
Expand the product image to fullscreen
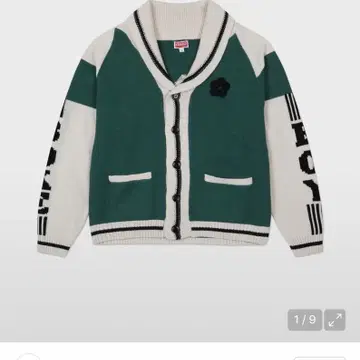335,320
